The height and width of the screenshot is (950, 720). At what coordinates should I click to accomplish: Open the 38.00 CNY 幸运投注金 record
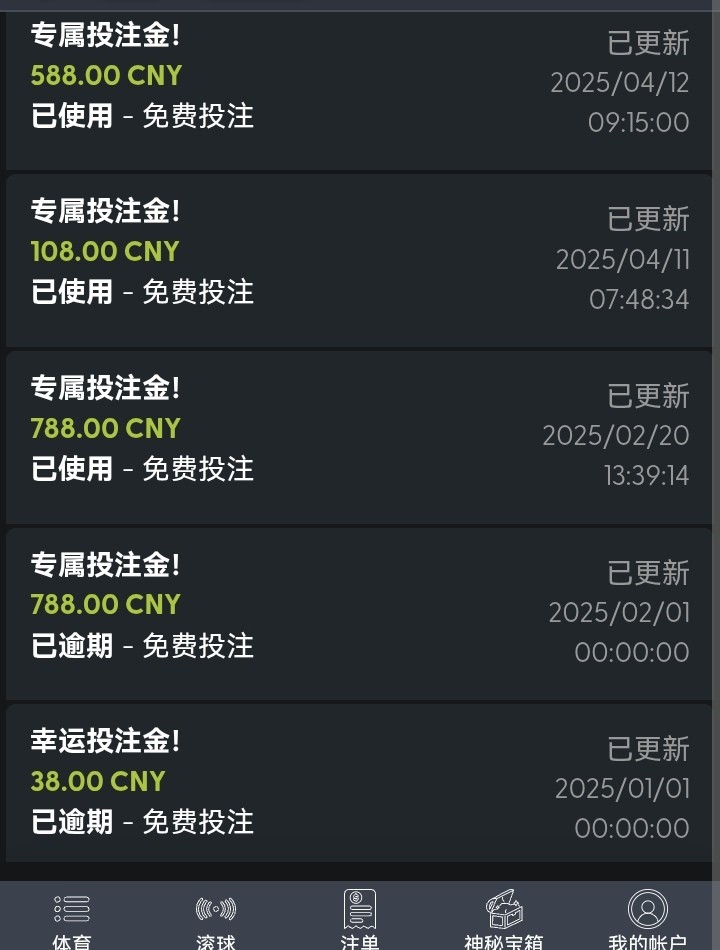point(360,782)
